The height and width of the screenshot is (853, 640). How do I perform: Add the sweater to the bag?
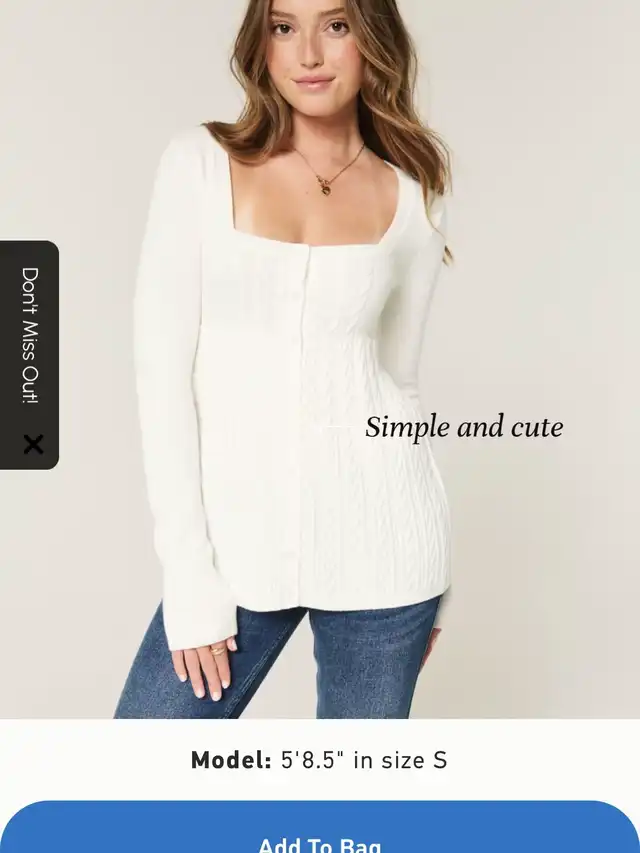[x=320, y=830]
